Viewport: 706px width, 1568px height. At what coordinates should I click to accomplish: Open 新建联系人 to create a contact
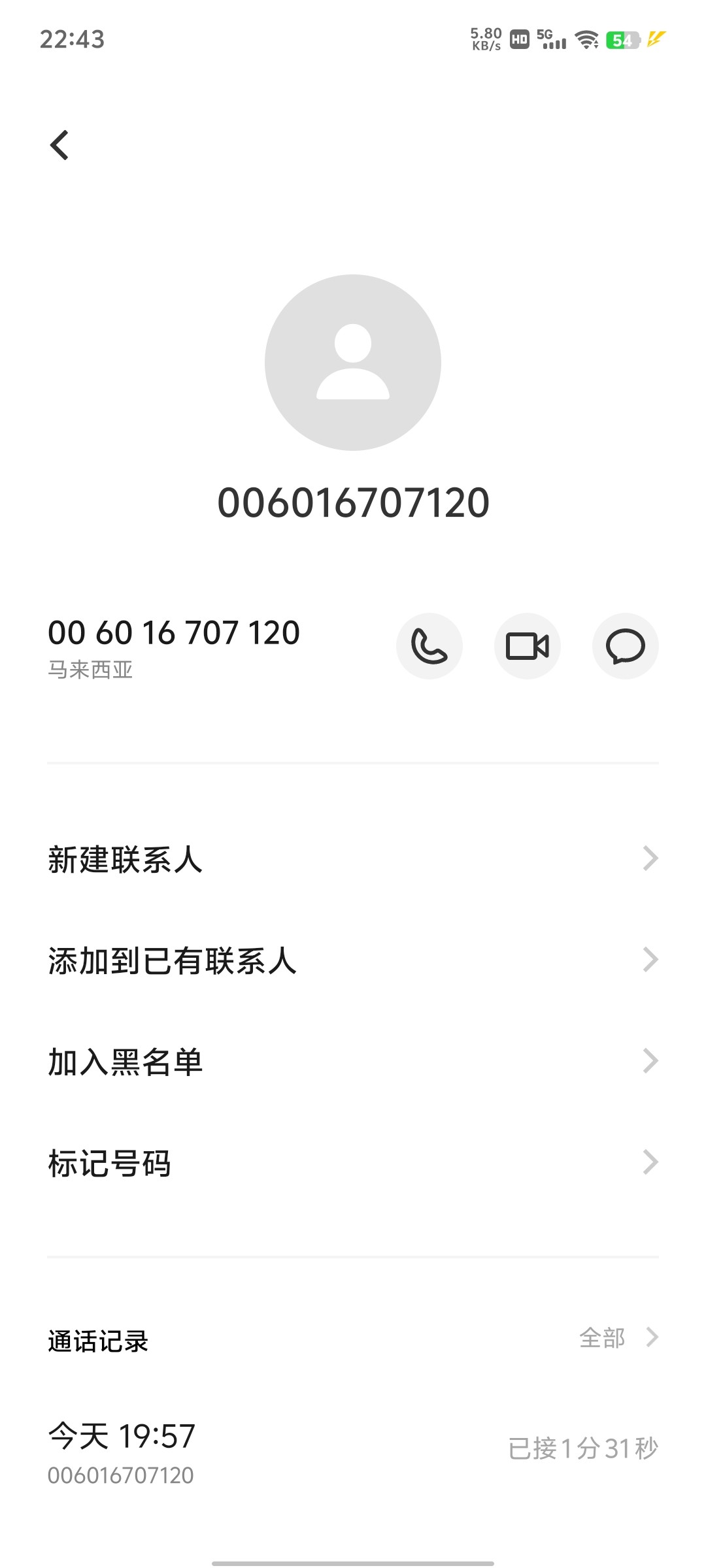pos(353,859)
